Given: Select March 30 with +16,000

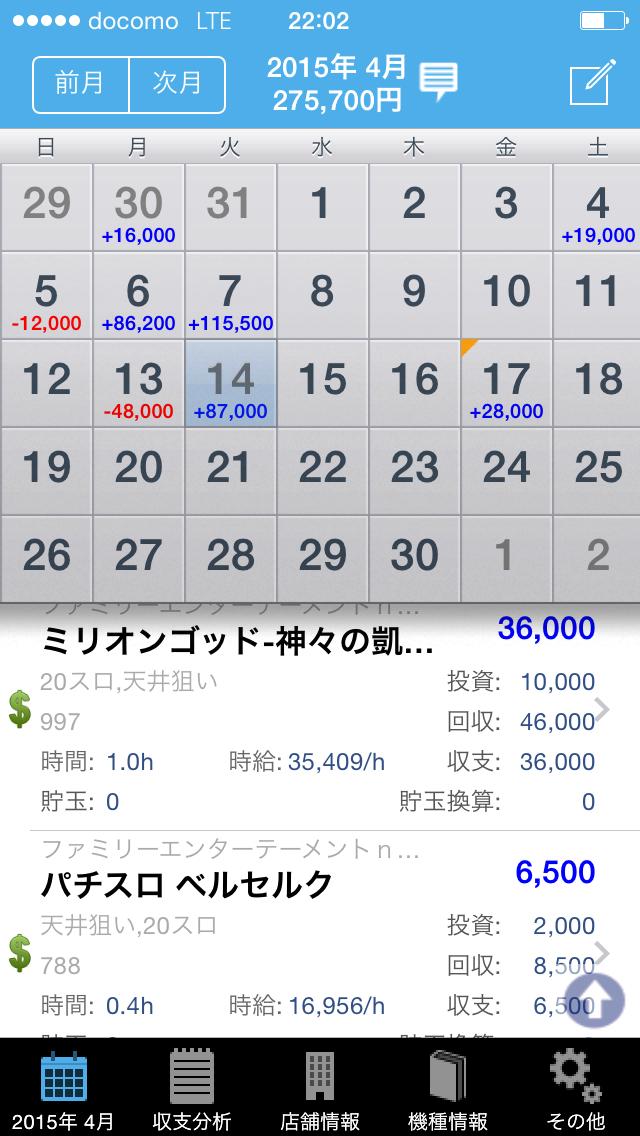Looking at the screenshot, I should pos(138,208).
